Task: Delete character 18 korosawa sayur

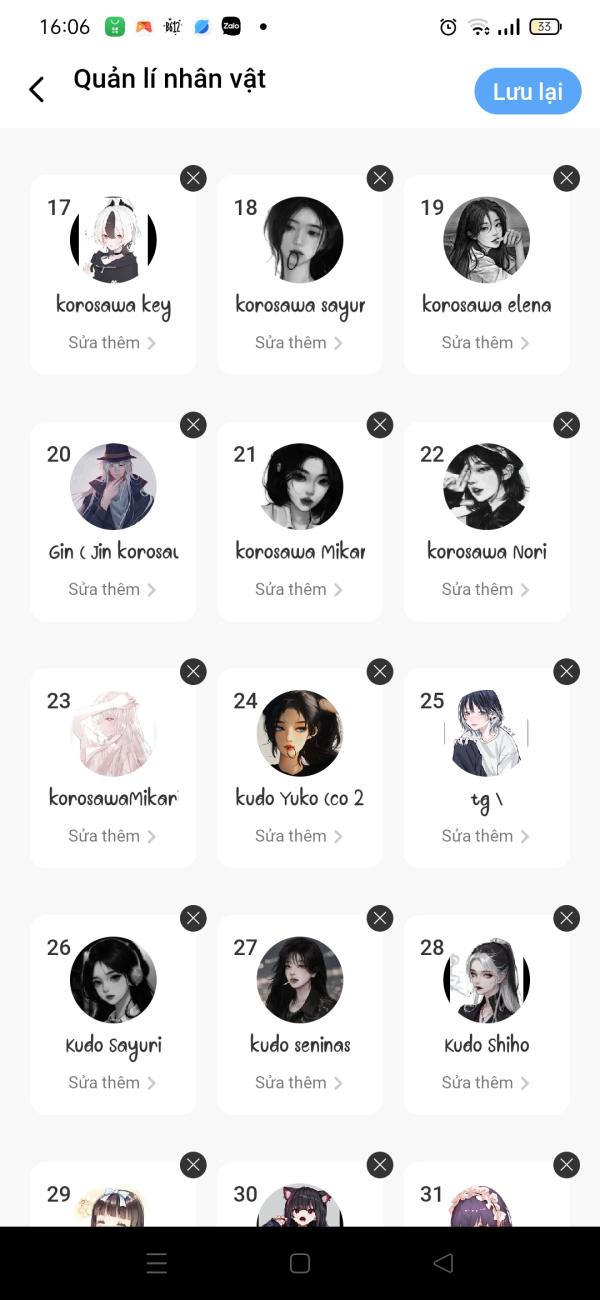Action: tap(380, 179)
